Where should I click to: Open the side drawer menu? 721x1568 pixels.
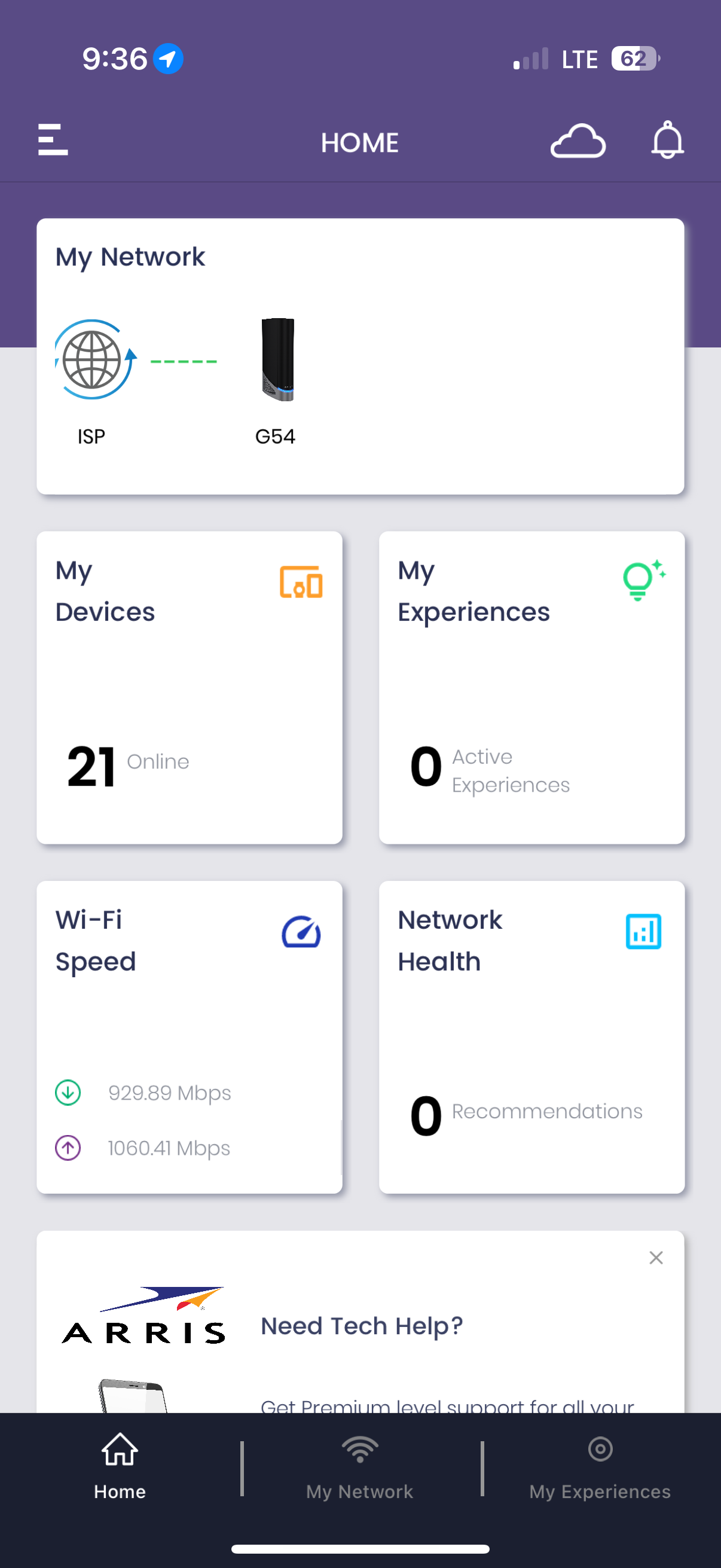point(53,140)
